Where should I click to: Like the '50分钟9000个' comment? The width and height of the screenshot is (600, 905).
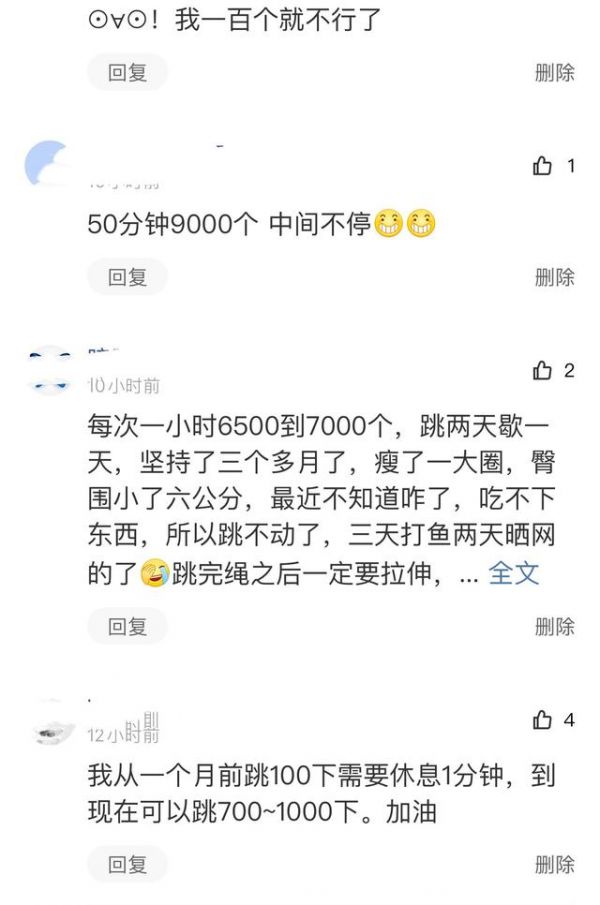pos(543,166)
